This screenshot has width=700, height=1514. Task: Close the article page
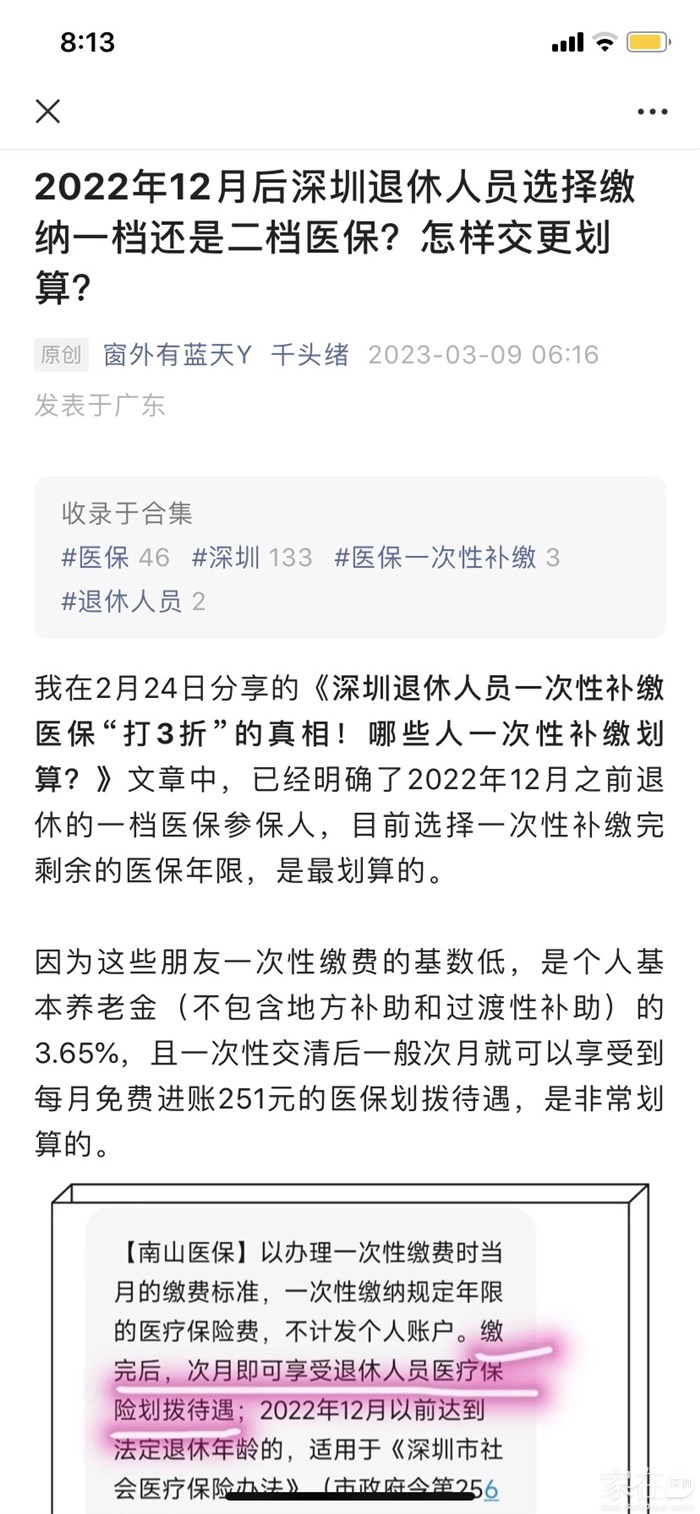point(48,111)
